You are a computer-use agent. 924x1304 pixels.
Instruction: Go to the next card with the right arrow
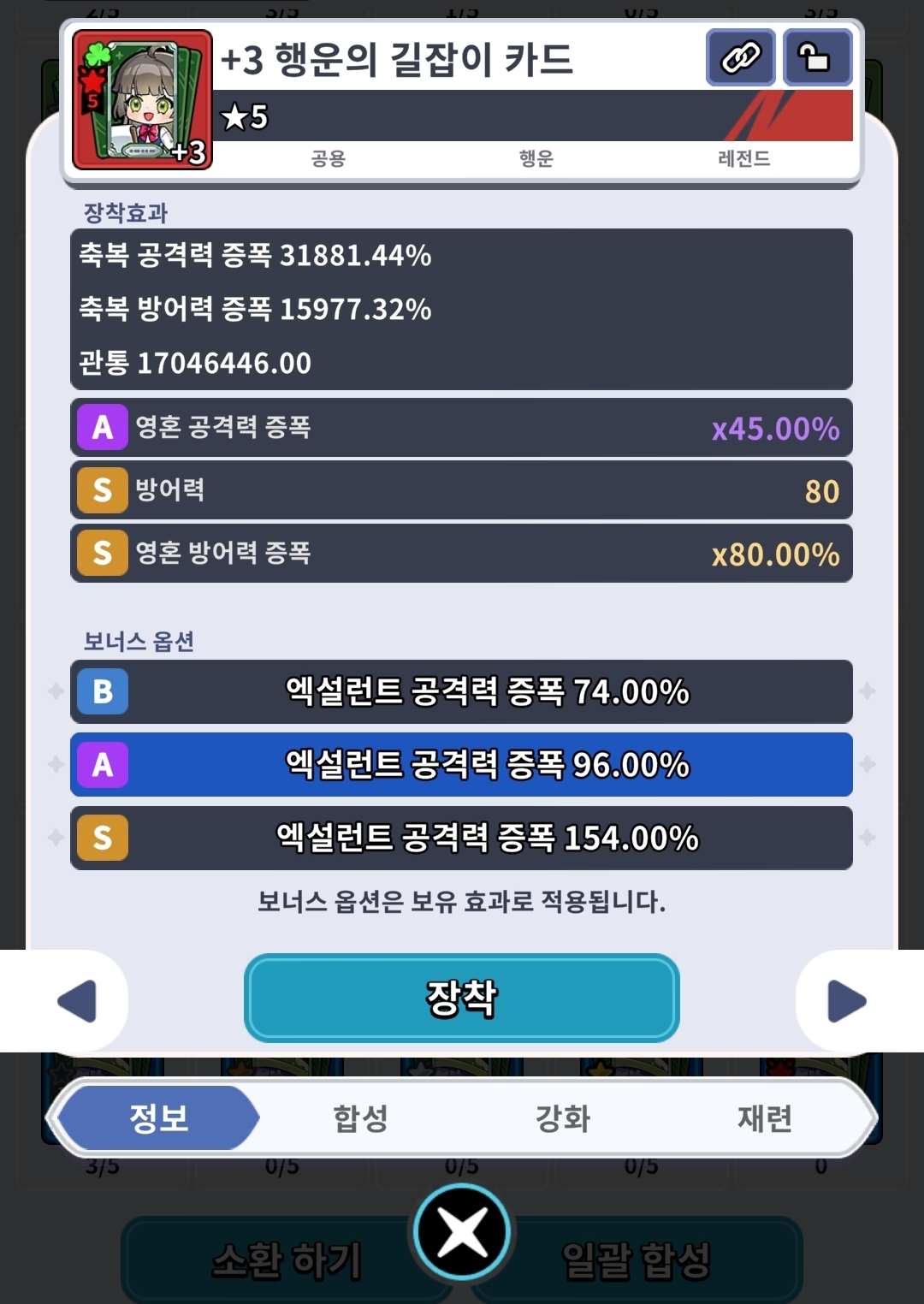coord(847,1001)
